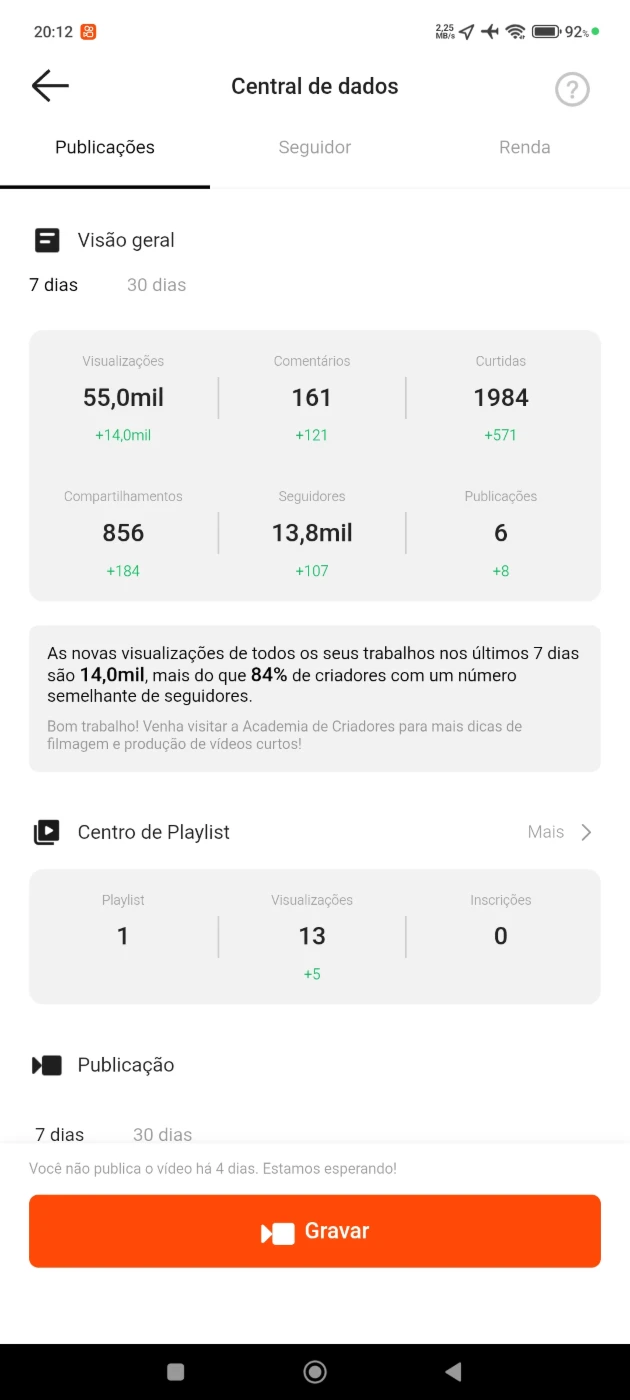Switch to the Renda tab

525,147
